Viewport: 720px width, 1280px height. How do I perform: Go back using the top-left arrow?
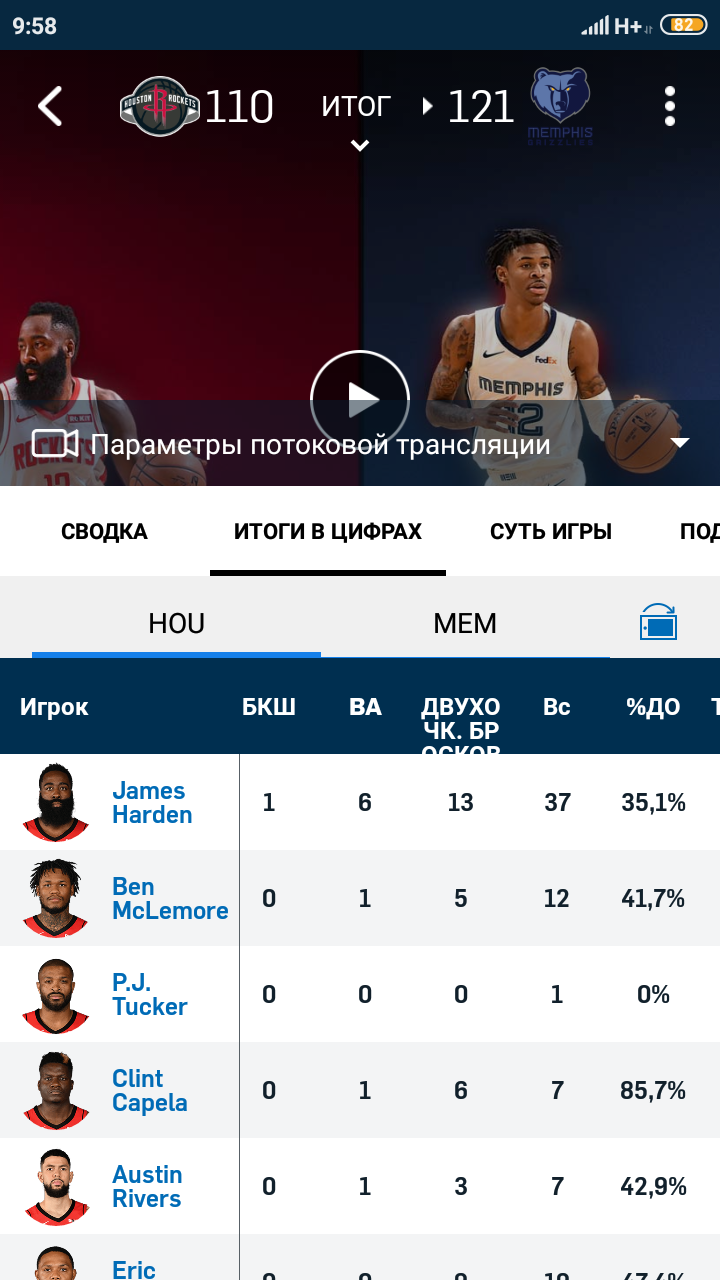click(x=50, y=106)
